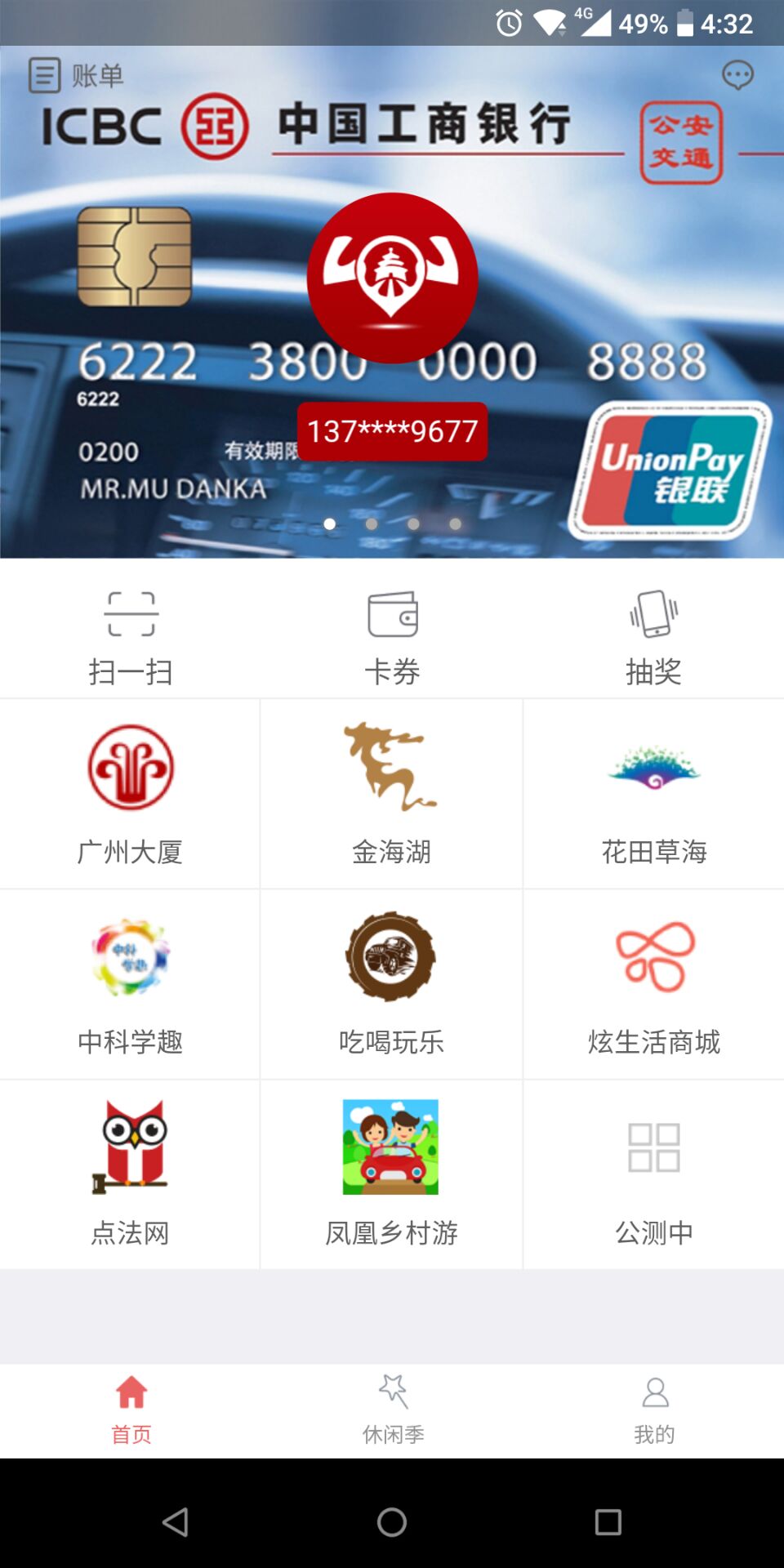
Task: Launch 中科学趣 from the grid
Action: click(130, 984)
